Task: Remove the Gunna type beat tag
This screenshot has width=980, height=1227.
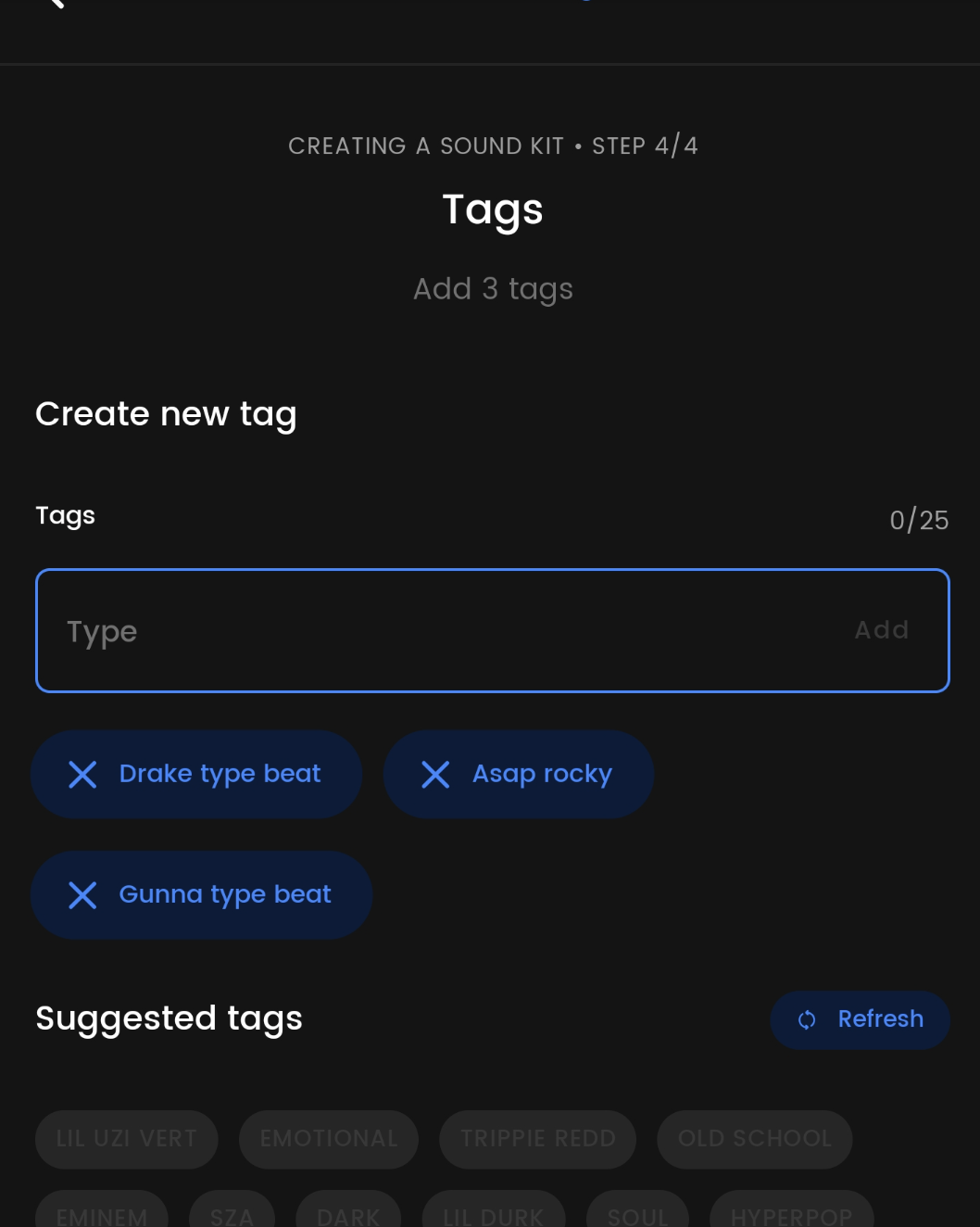Action: [82, 895]
